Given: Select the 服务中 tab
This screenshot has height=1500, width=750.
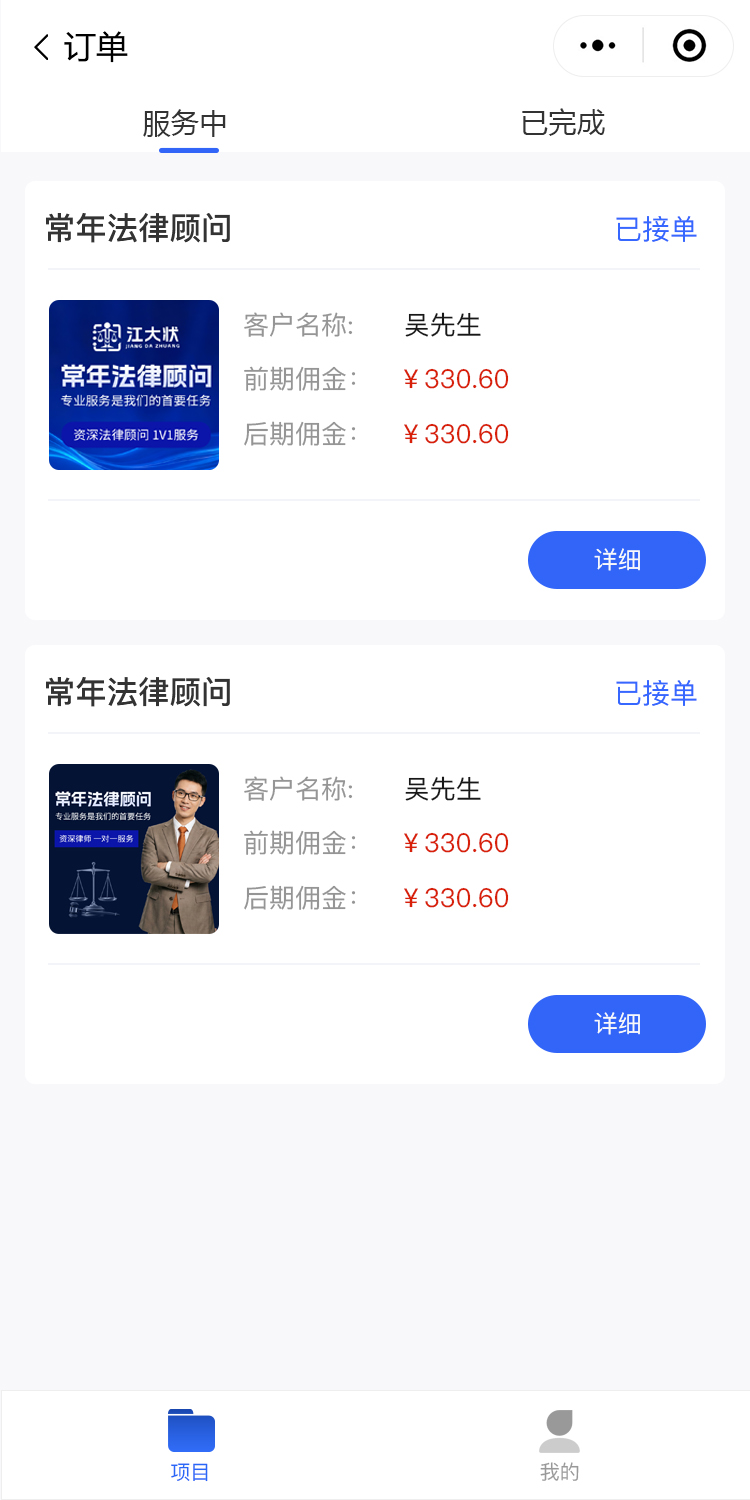Looking at the screenshot, I should [186, 124].
